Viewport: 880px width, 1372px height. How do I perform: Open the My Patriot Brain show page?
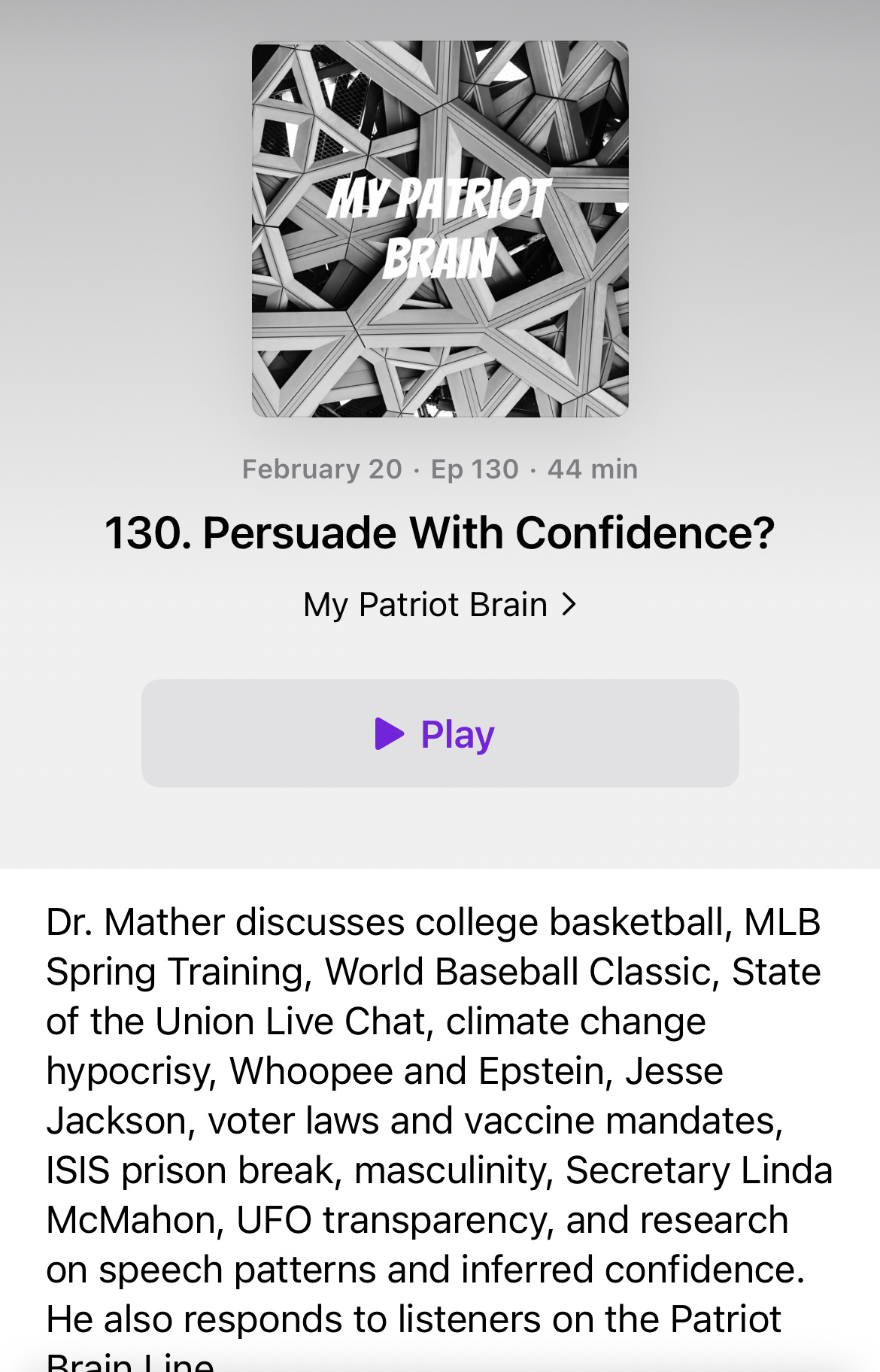click(439, 604)
